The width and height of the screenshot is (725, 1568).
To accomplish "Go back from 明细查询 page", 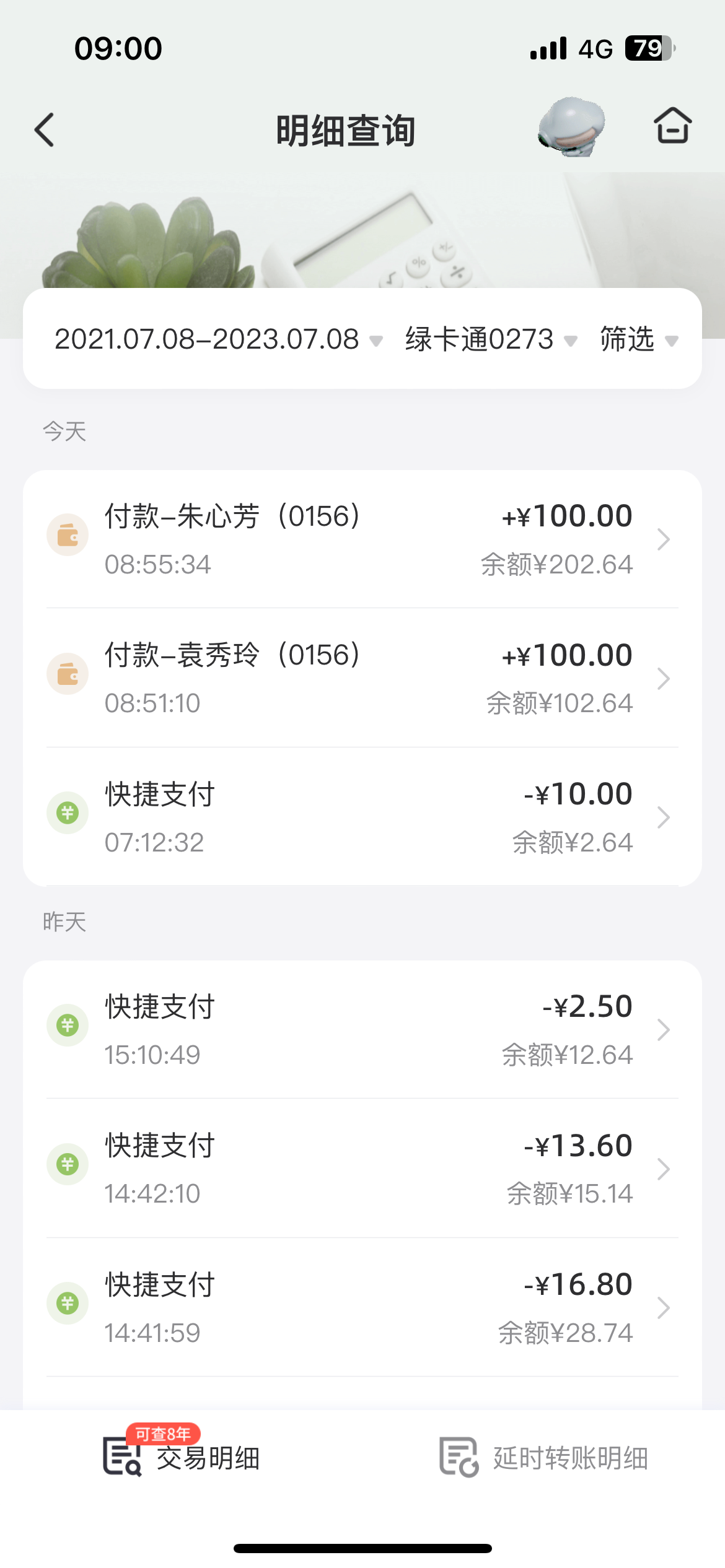I will [x=45, y=130].
